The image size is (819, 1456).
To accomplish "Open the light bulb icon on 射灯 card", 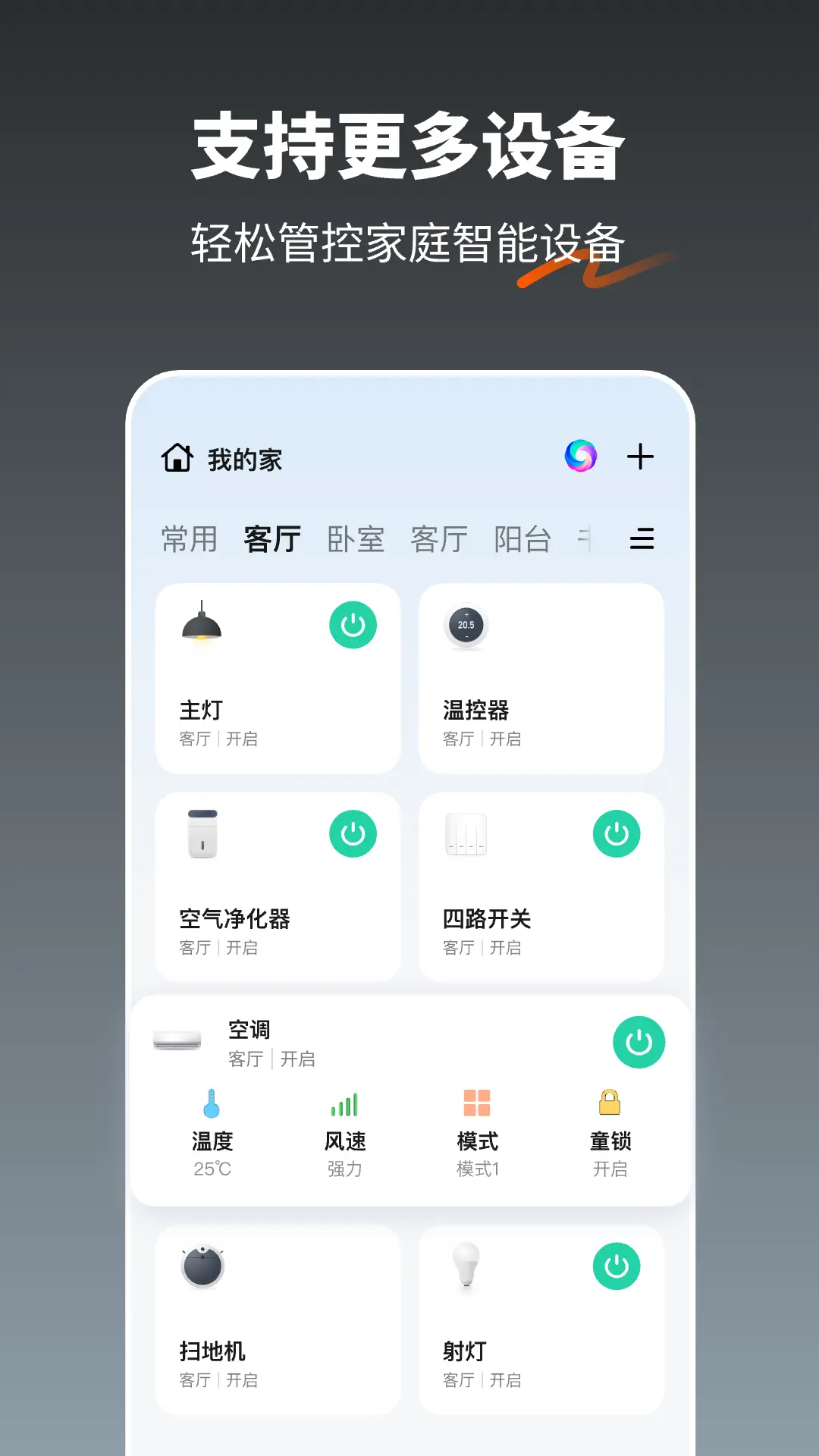I will (466, 1268).
